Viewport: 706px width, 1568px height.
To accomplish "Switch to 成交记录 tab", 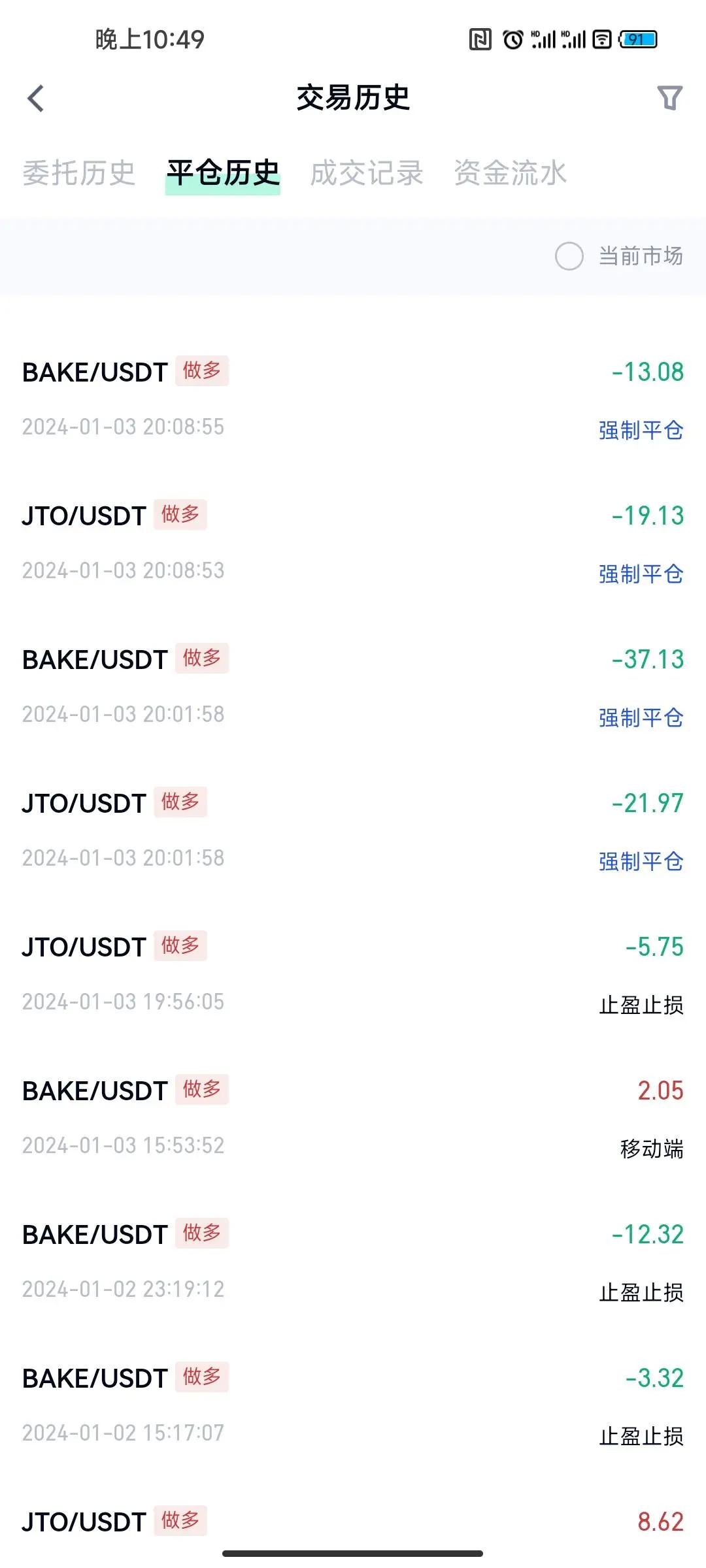I will click(x=367, y=173).
